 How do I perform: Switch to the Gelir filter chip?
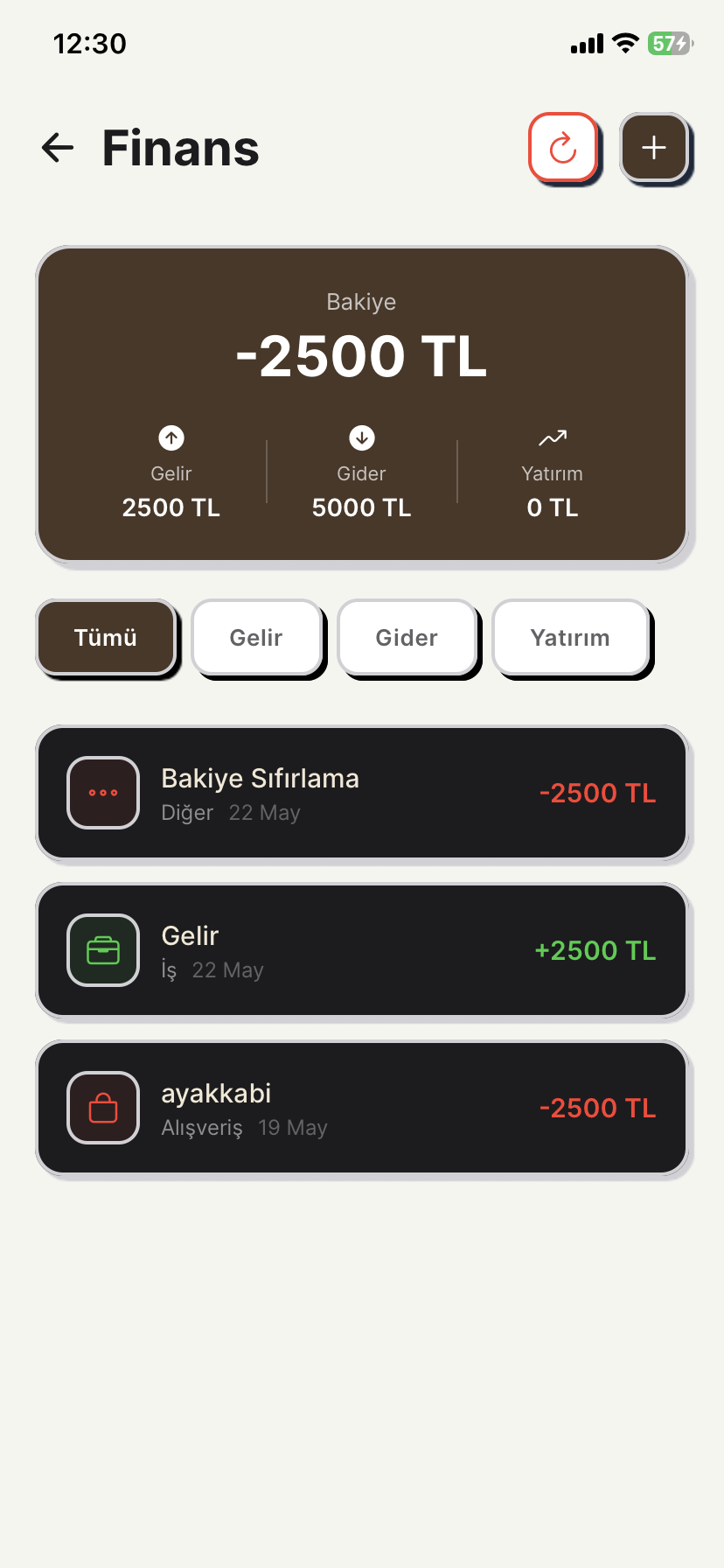pyautogui.click(x=256, y=637)
